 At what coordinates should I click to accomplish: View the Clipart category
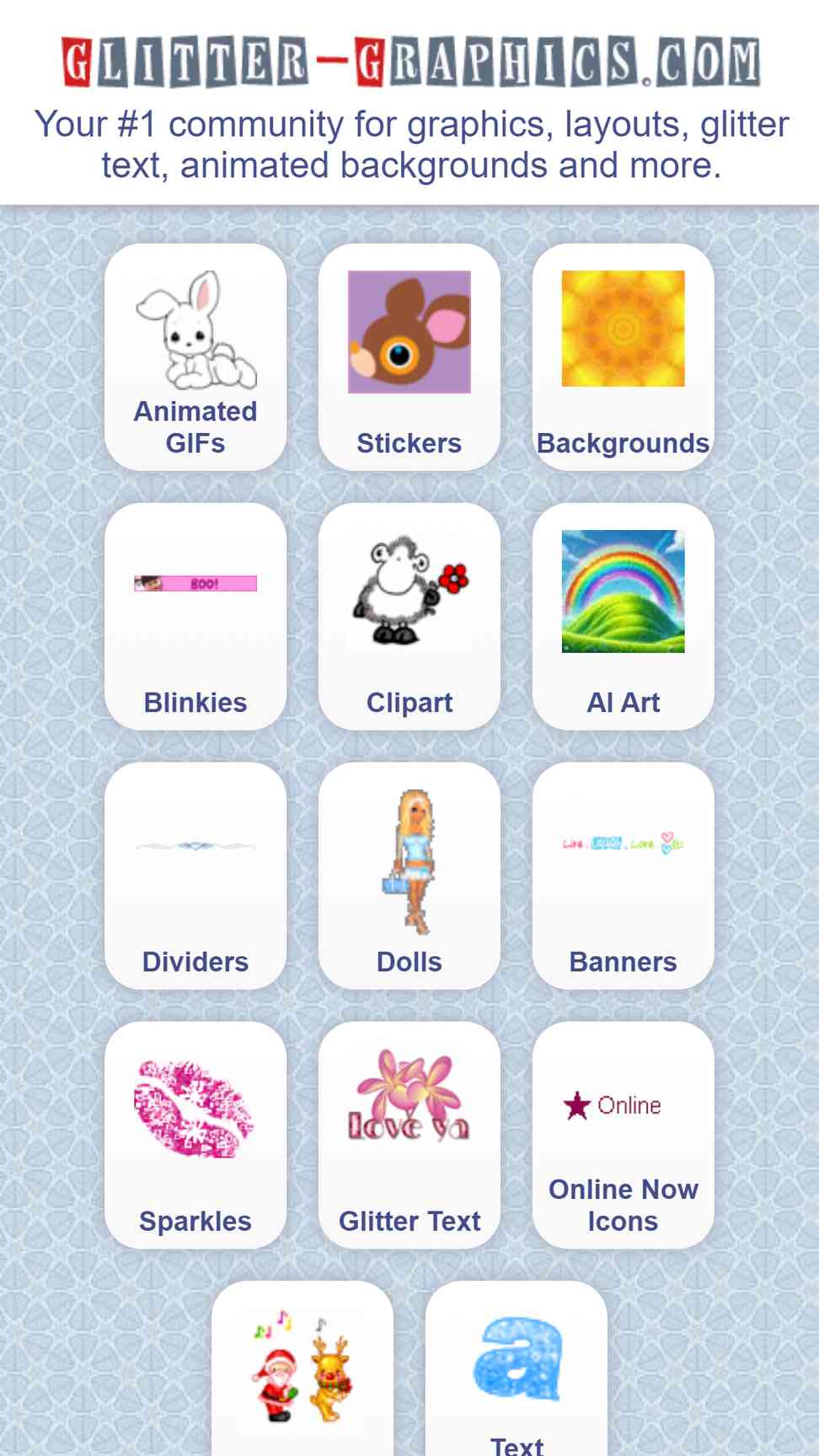tap(409, 617)
